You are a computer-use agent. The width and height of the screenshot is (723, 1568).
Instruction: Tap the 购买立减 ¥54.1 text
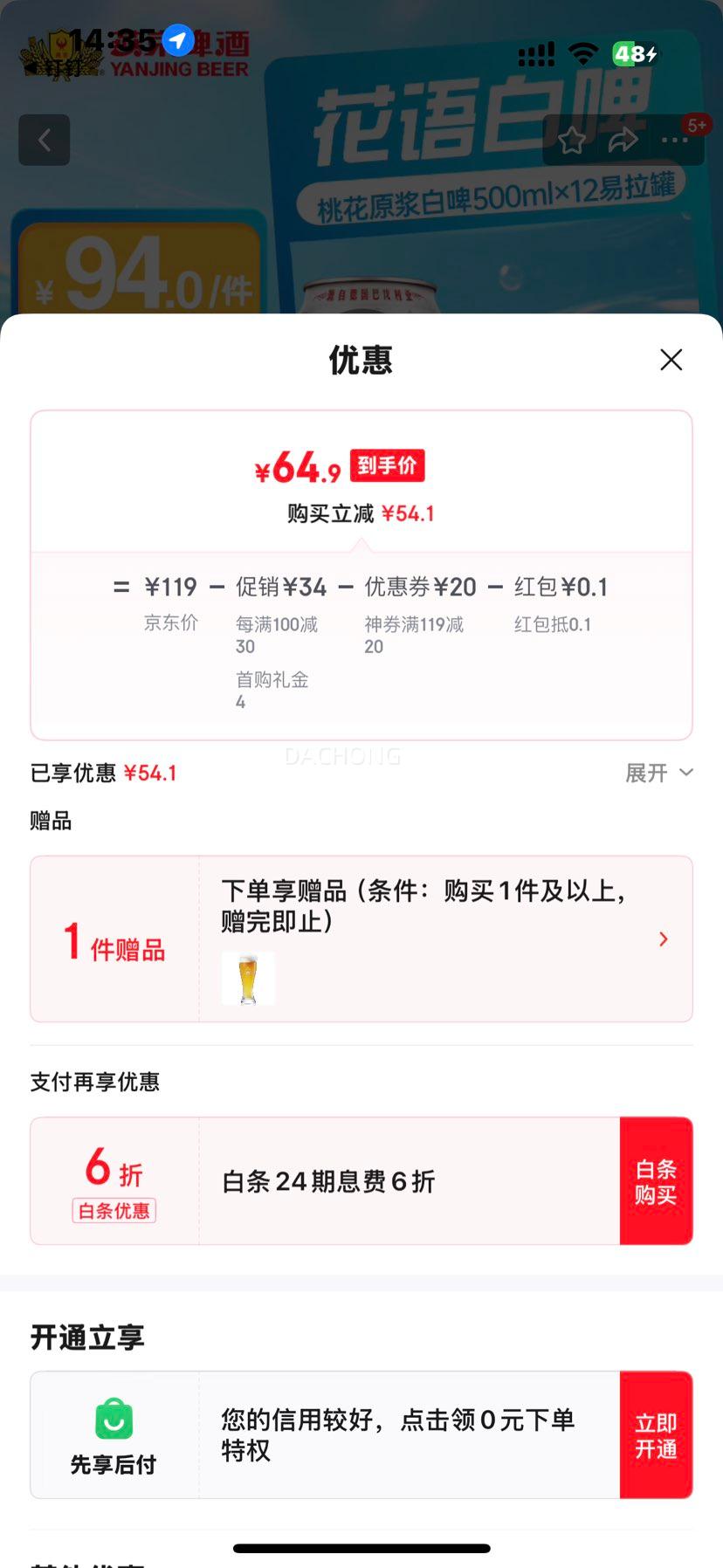pos(361,514)
